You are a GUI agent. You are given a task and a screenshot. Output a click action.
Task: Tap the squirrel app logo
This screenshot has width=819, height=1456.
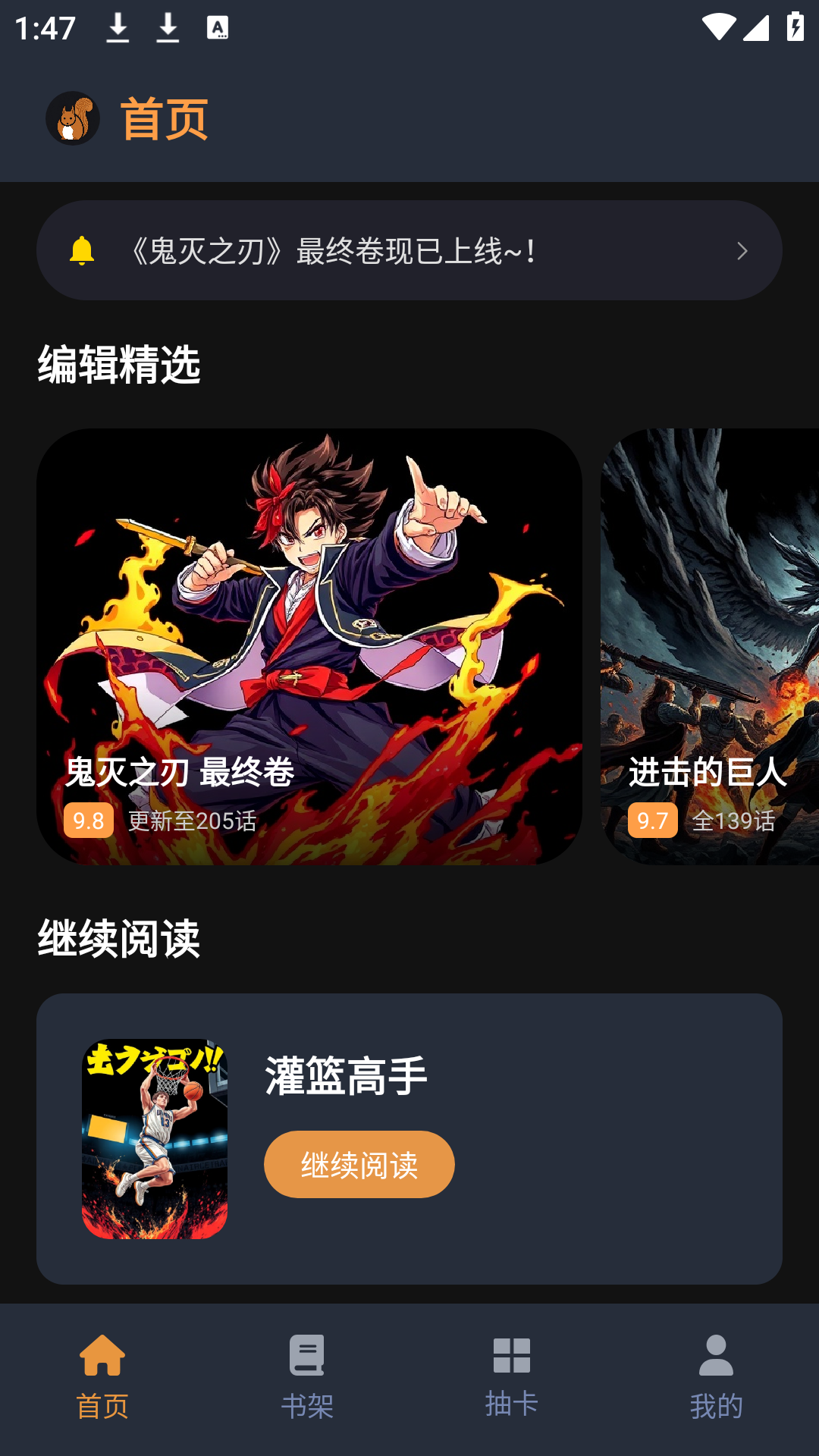pyautogui.click(x=74, y=118)
